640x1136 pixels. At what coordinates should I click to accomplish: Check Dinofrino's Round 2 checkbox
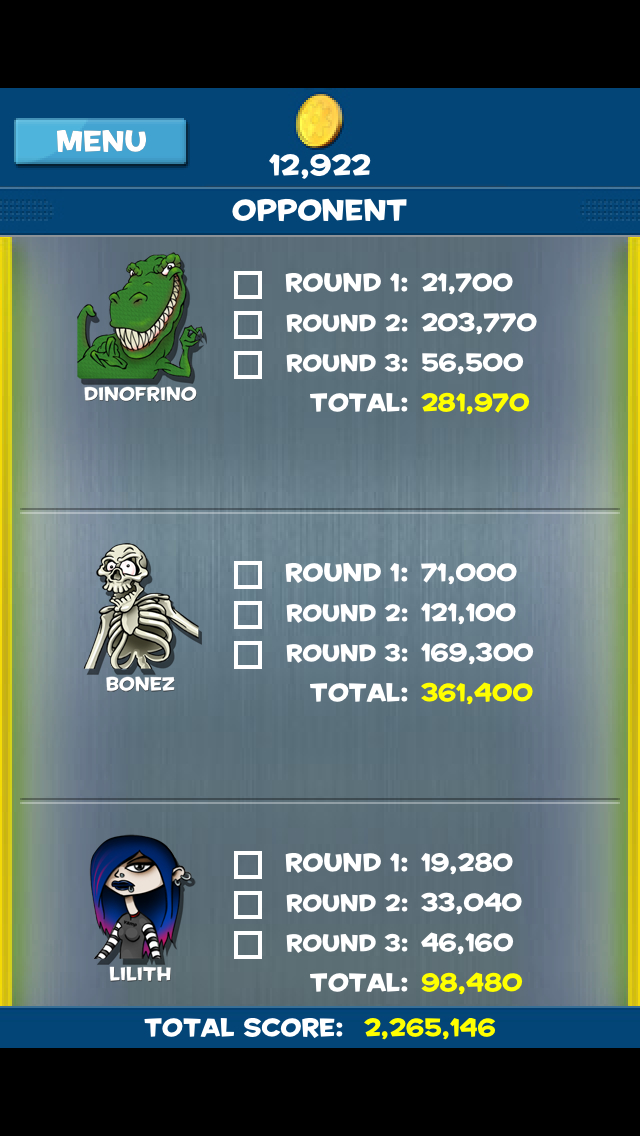pyautogui.click(x=248, y=325)
